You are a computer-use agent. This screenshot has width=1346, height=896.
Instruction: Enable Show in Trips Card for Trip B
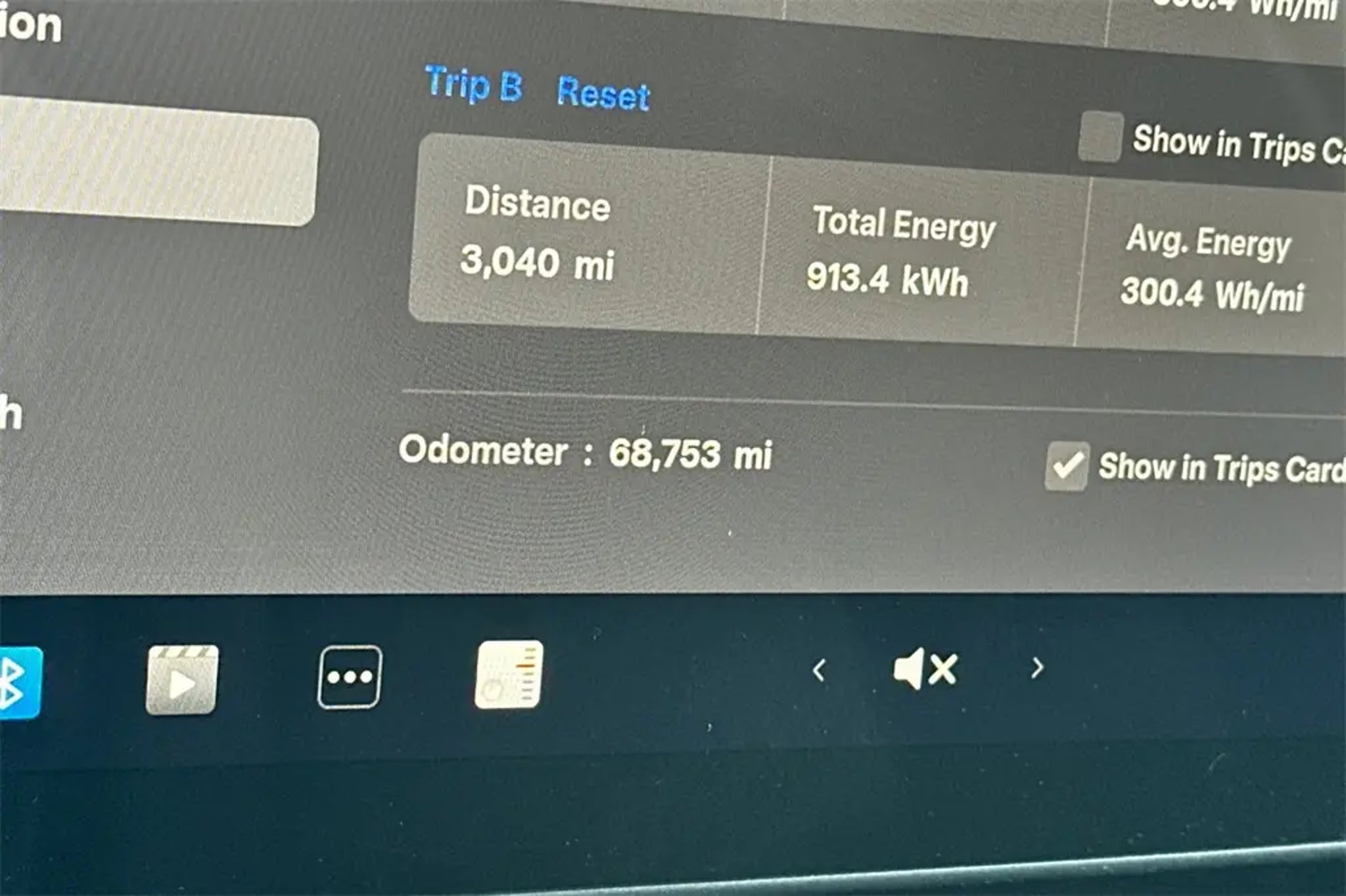(1100, 137)
